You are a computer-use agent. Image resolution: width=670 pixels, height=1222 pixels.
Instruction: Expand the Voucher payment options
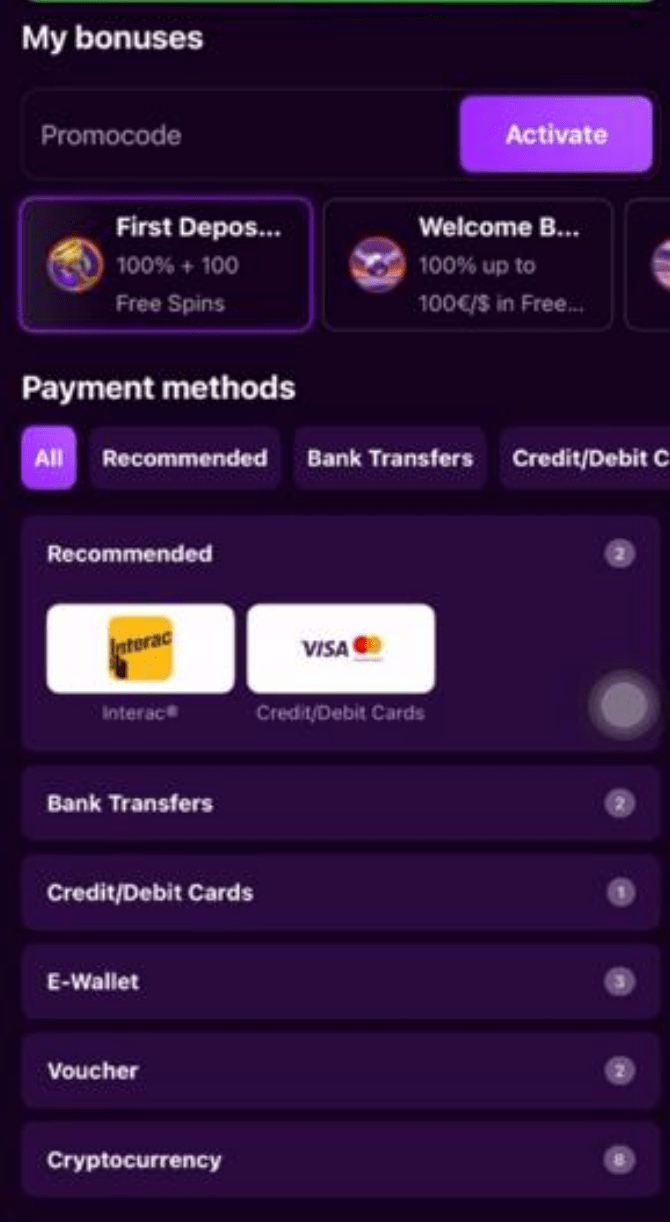[x=339, y=1071]
